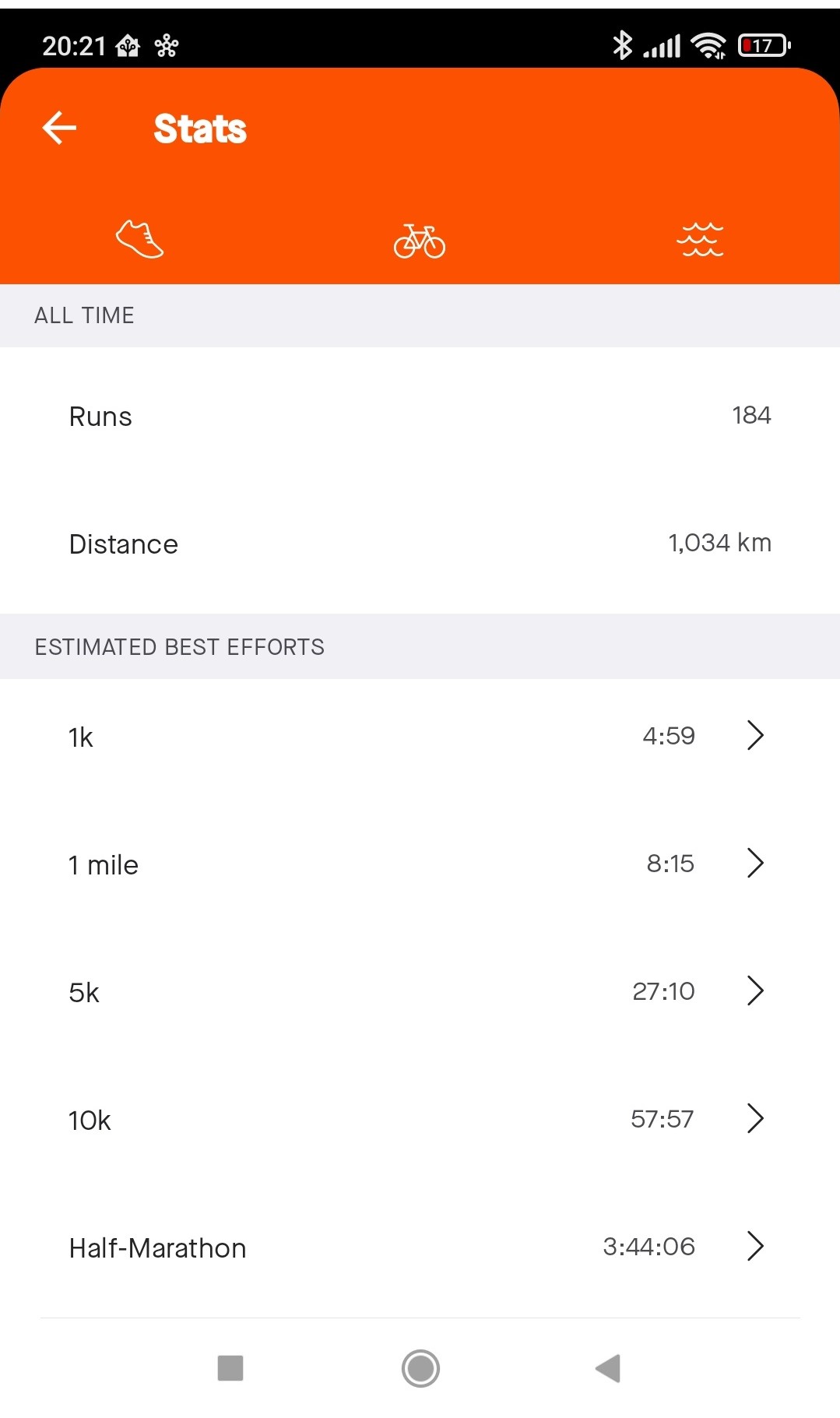Switch to the cycling stats tab
The image size is (840, 1418).
coord(420,239)
